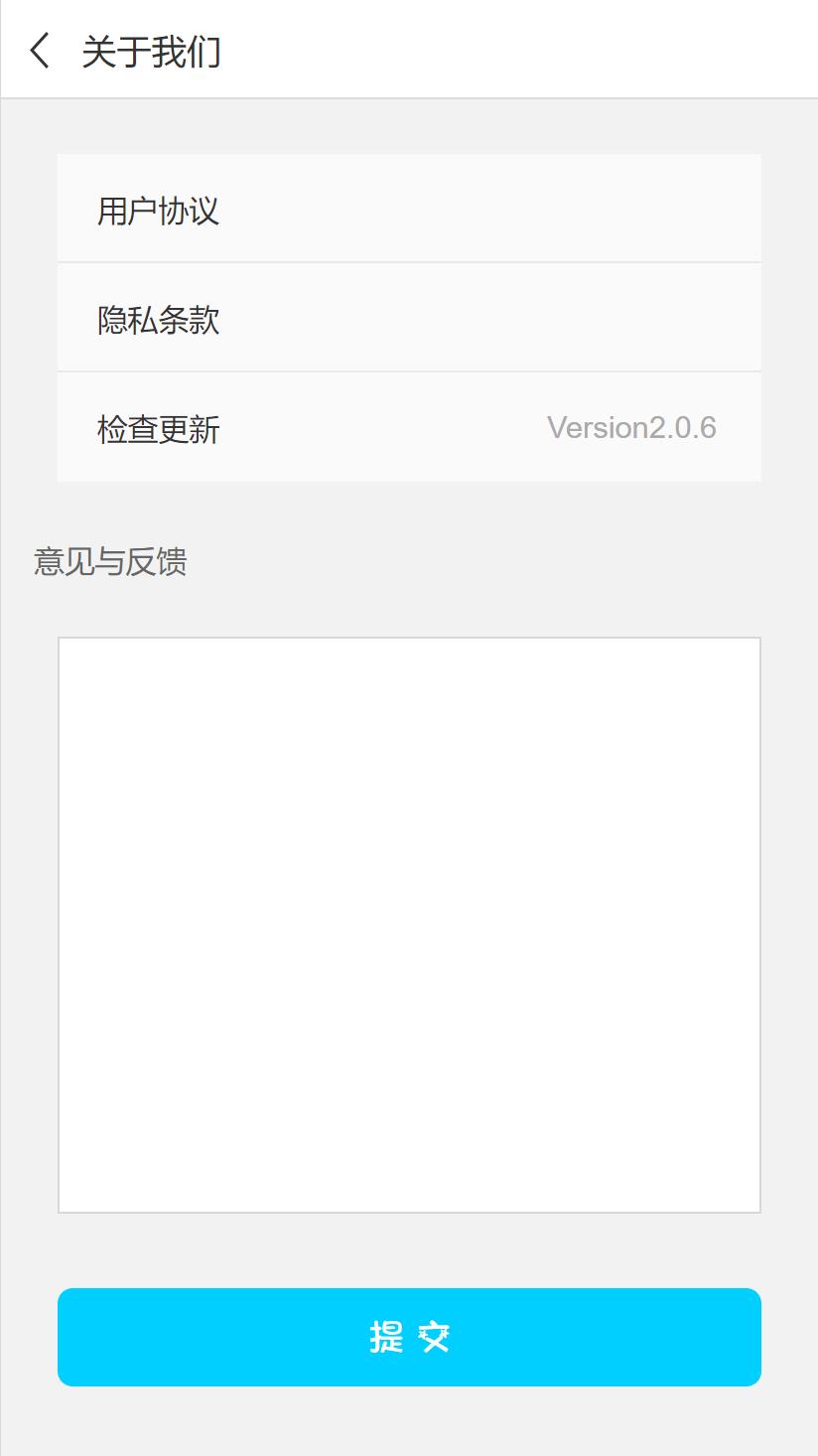Open the 隐私条款 row
Screen dimensions: 818x1456
pos(409,318)
